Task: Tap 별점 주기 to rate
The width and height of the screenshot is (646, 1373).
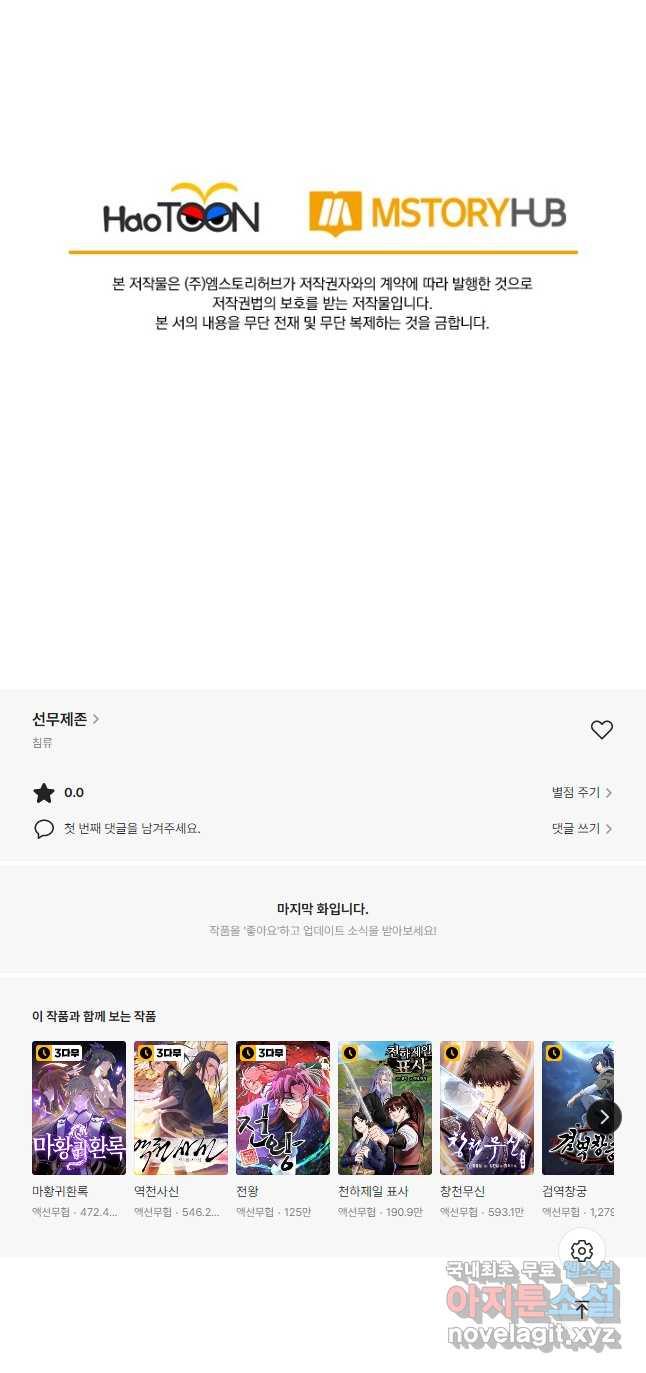Action: [x=581, y=793]
